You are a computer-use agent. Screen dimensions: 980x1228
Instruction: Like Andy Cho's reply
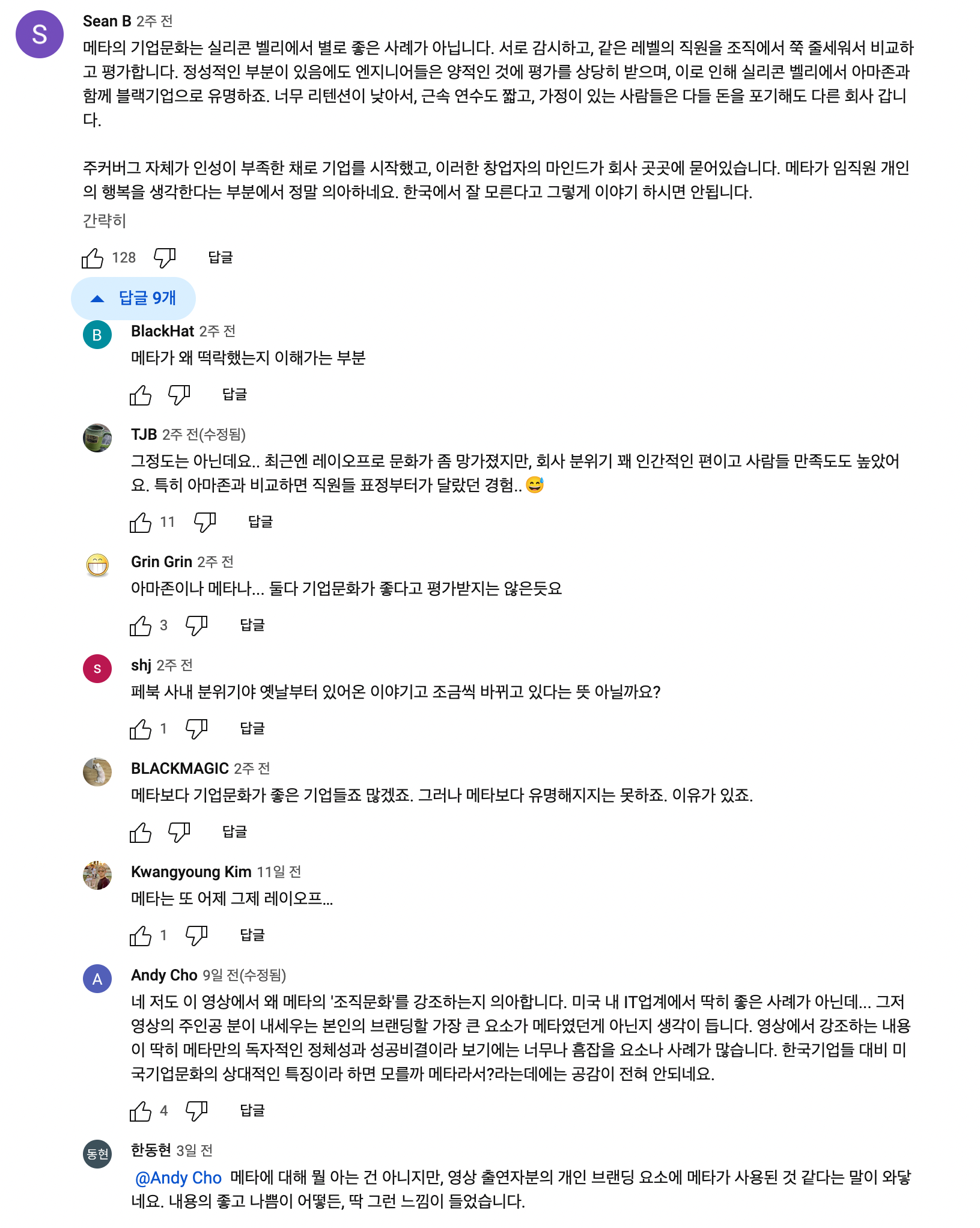(141, 1111)
